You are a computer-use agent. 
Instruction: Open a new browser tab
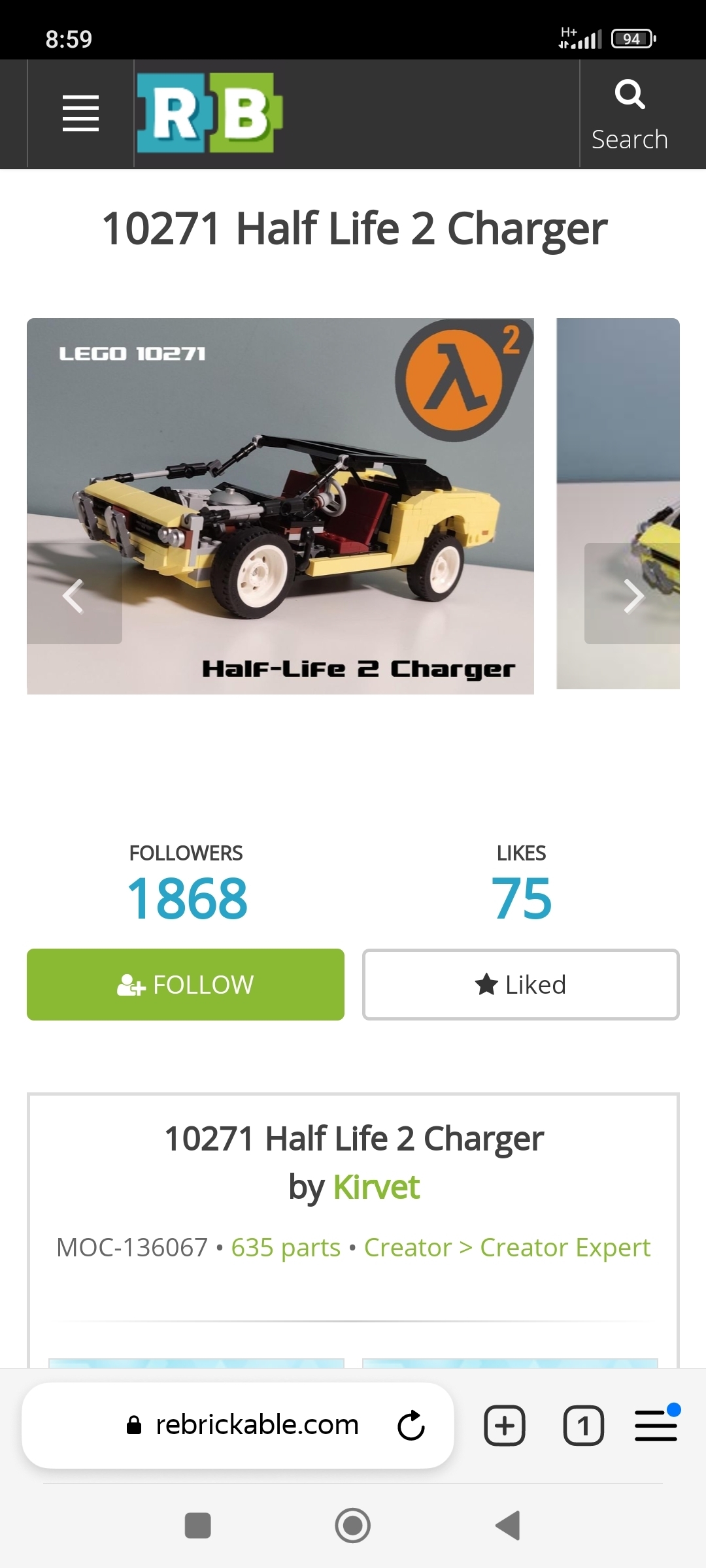504,1425
